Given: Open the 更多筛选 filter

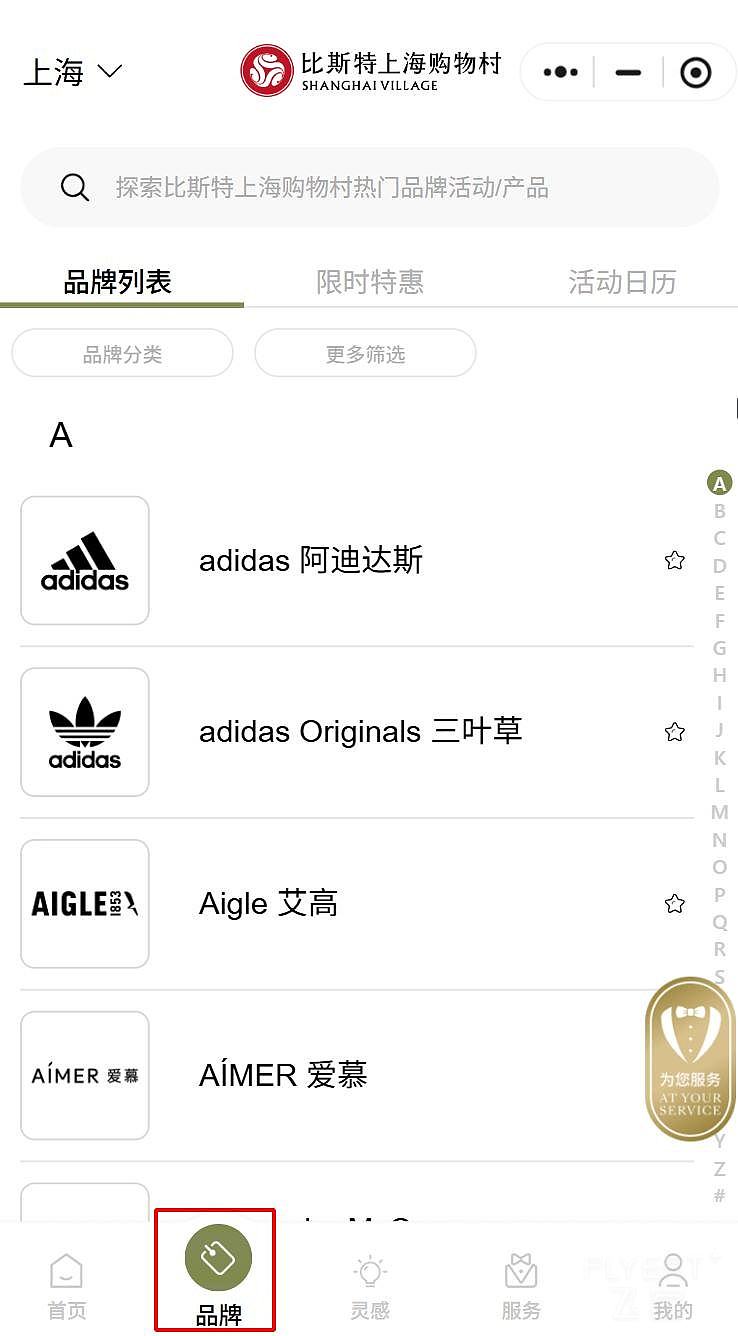Looking at the screenshot, I should click(x=365, y=354).
